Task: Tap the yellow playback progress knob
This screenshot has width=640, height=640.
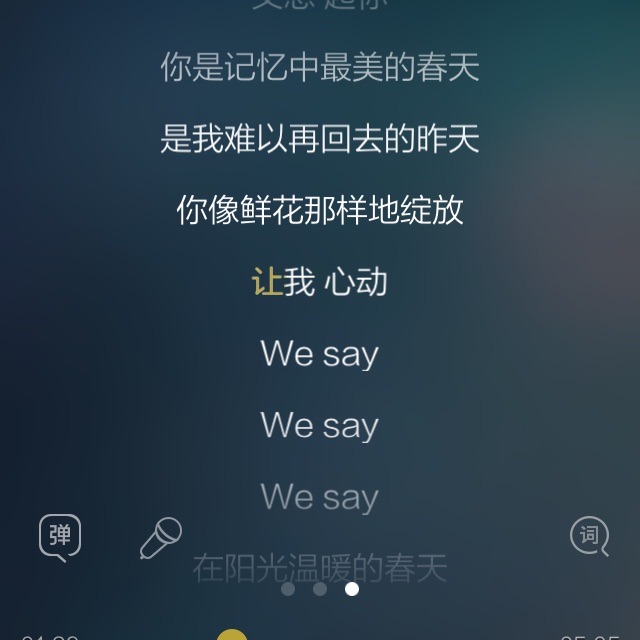Action: point(232,636)
